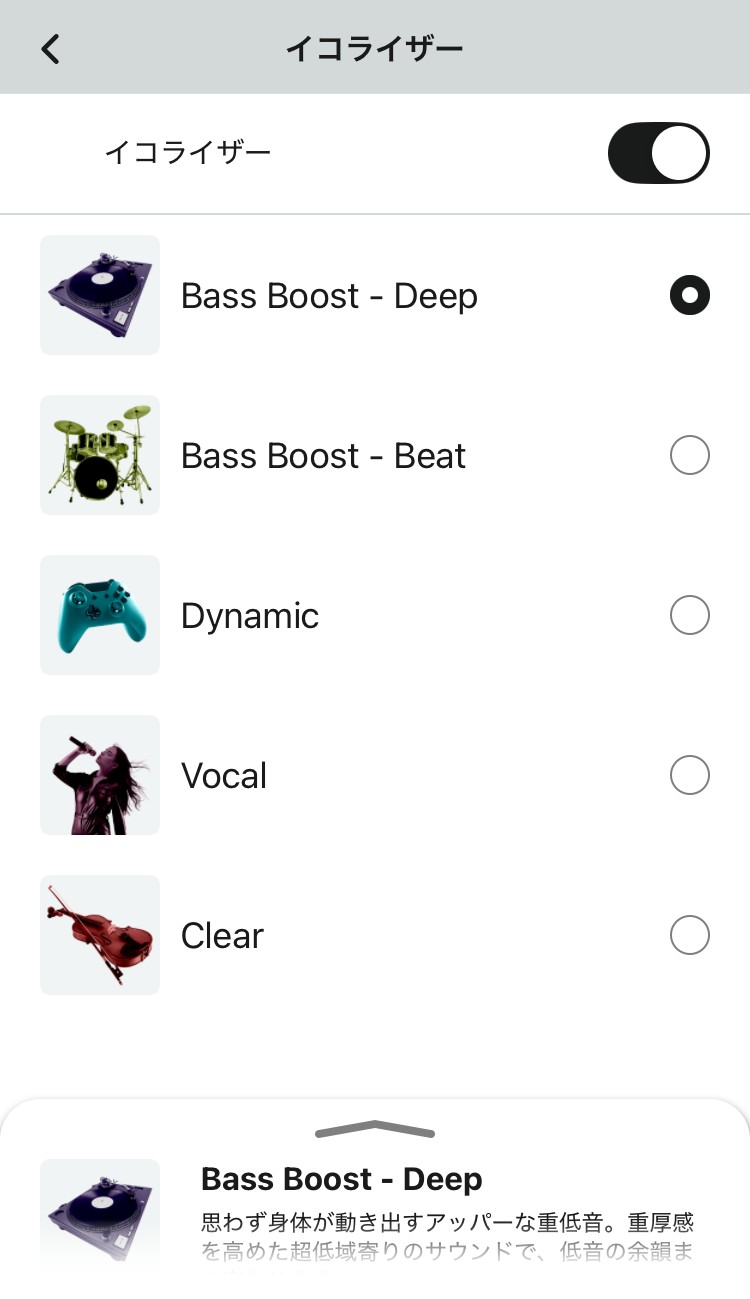Choose the Bass Boost - Beat preset
The width and height of the screenshot is (750, 1299).
coord(689,455)
